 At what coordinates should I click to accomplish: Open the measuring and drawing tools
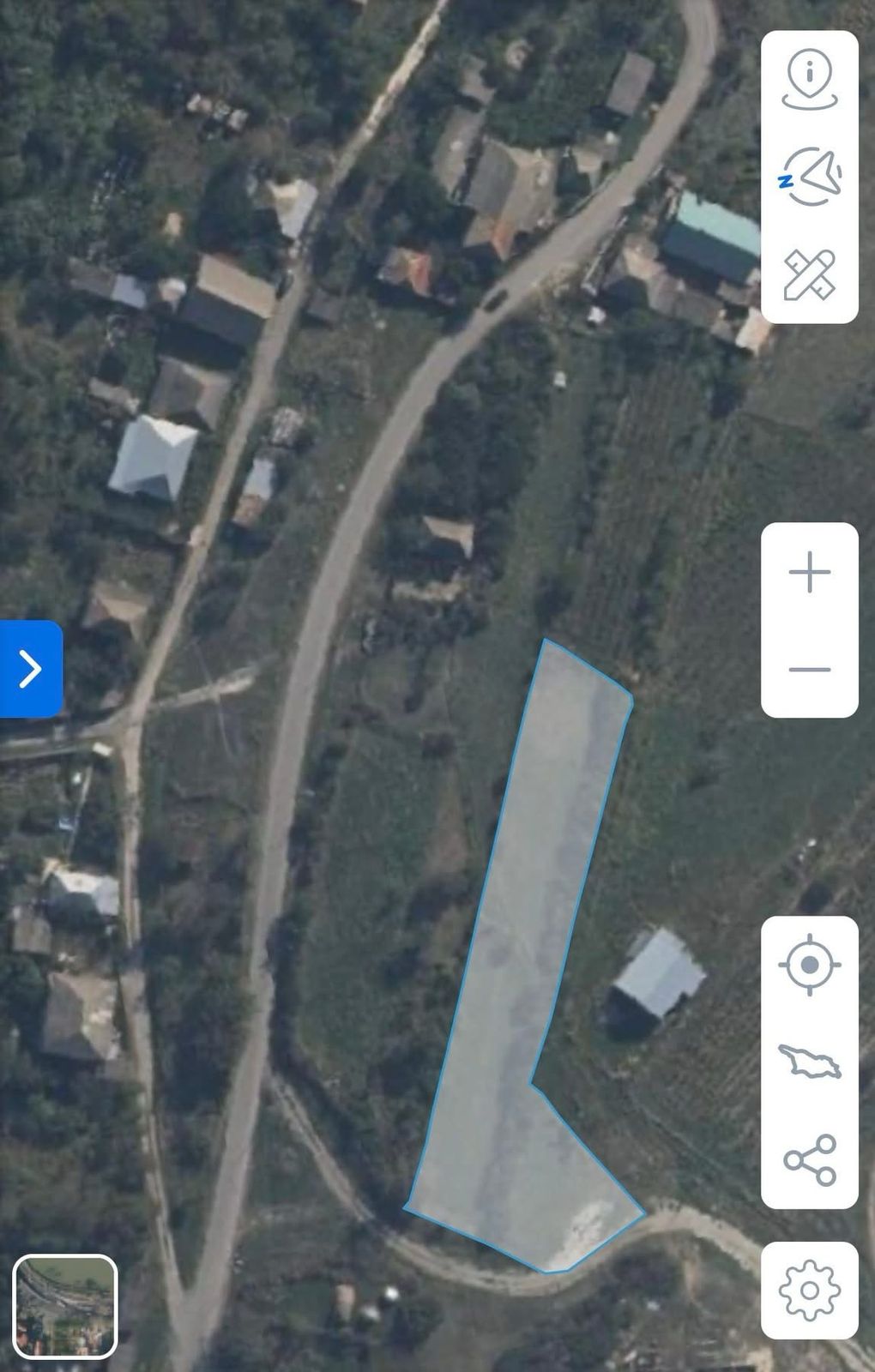tap(809, 275)
